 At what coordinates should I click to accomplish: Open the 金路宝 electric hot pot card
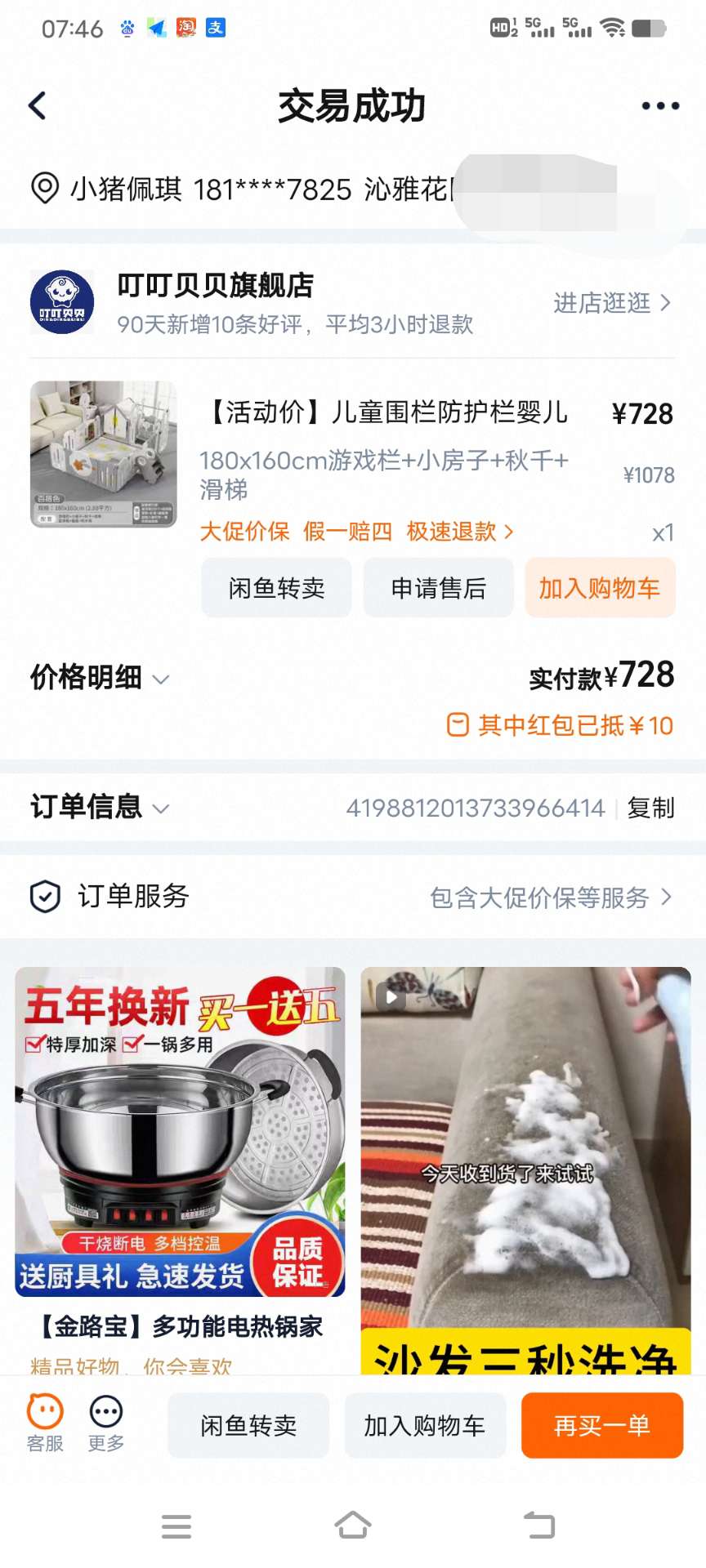[180, 1143]
